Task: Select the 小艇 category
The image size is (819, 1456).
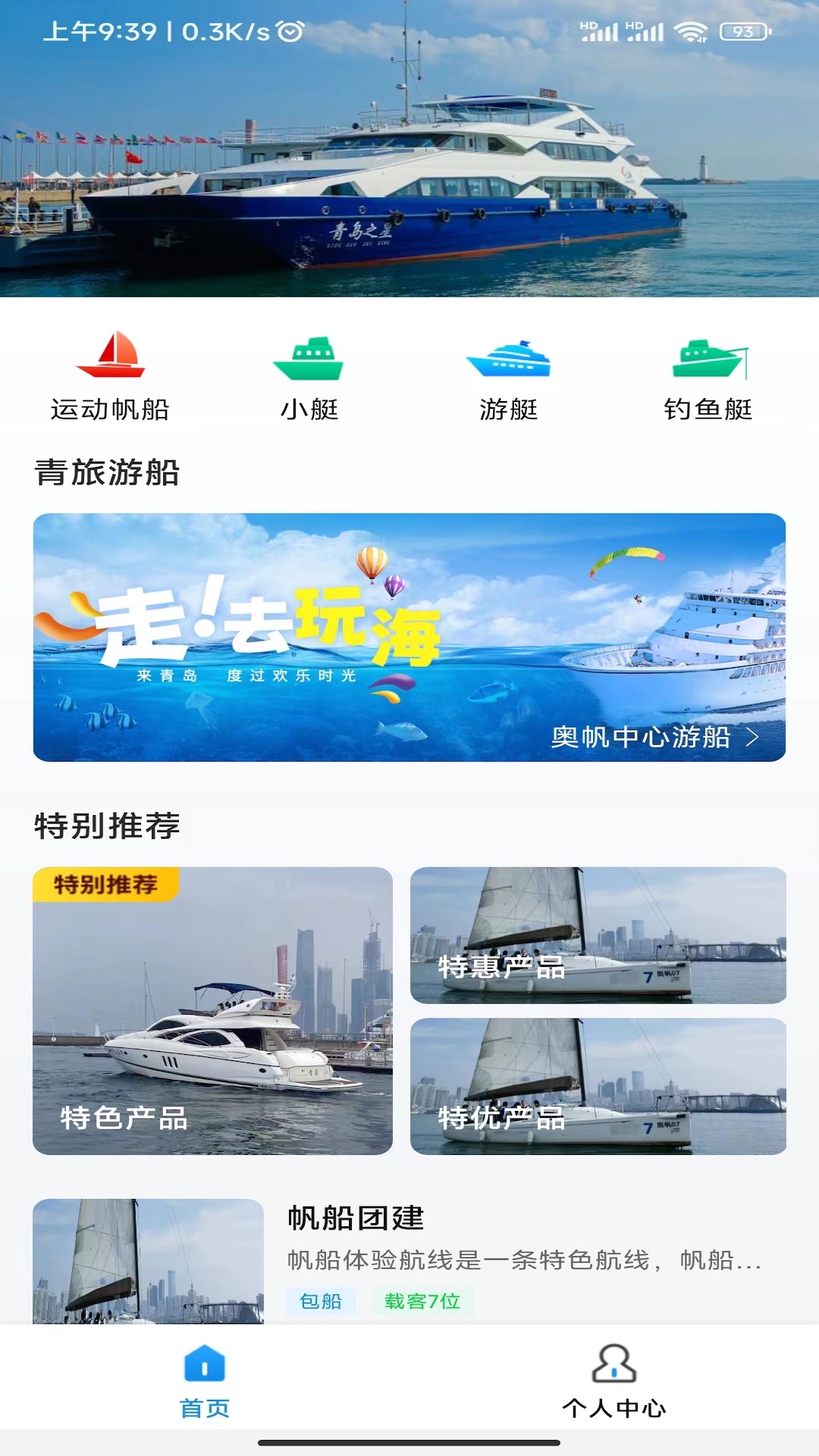Action: click(309, 375)
